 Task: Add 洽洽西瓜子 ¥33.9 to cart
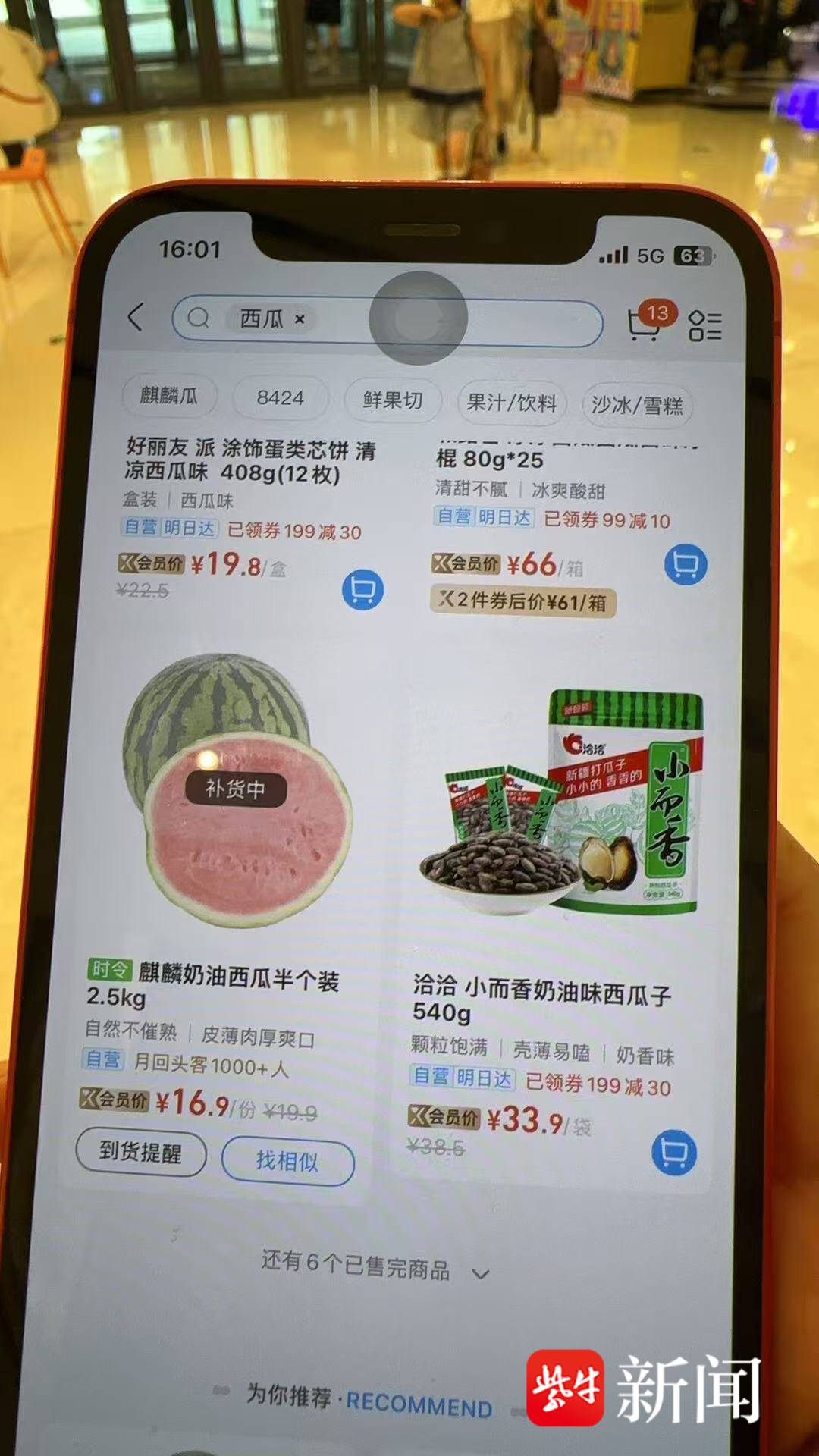point(673,1153)
